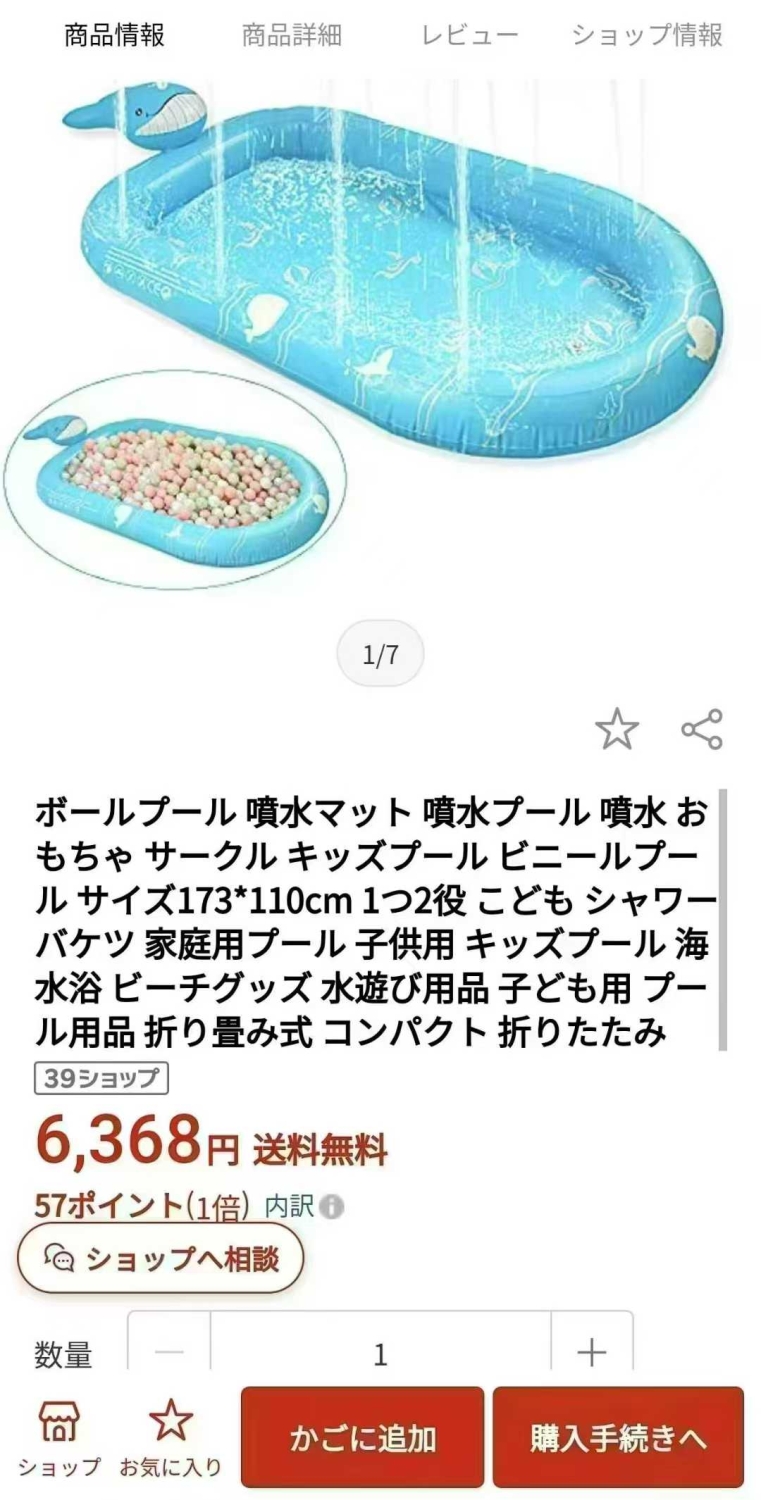Switch to the ショップ情報 tab

coord(647,36)
